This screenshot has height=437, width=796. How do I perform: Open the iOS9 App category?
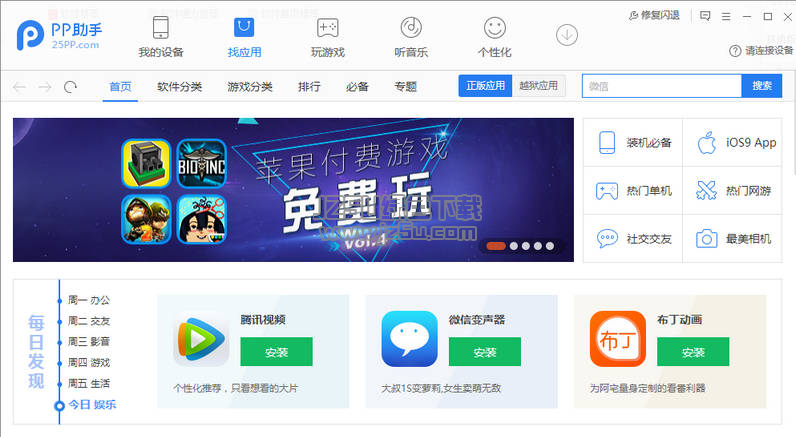click(735, 143)
